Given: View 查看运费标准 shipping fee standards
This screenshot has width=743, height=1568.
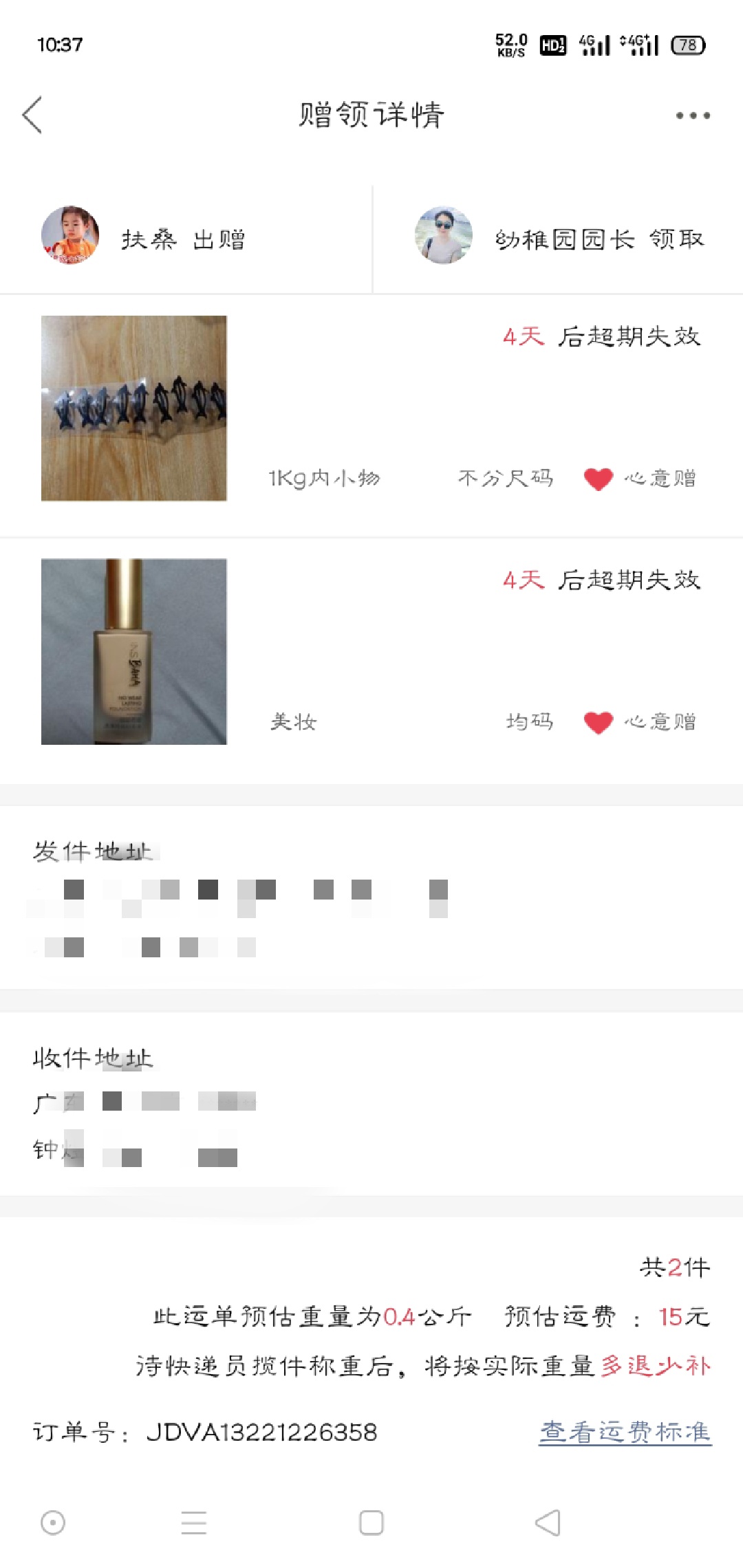Looking at the screenshot, I should click(625, 1432).
